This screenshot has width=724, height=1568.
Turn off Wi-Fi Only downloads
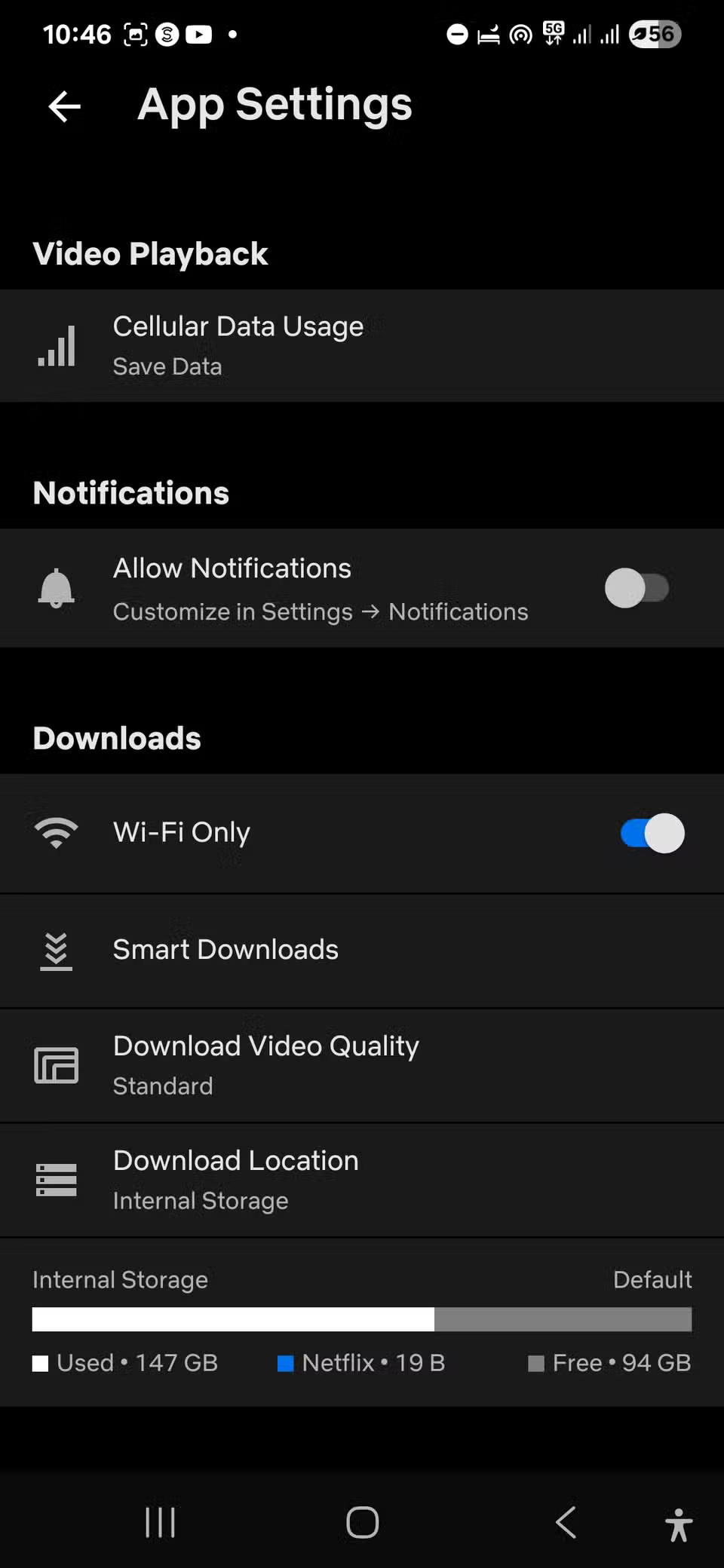652,833
